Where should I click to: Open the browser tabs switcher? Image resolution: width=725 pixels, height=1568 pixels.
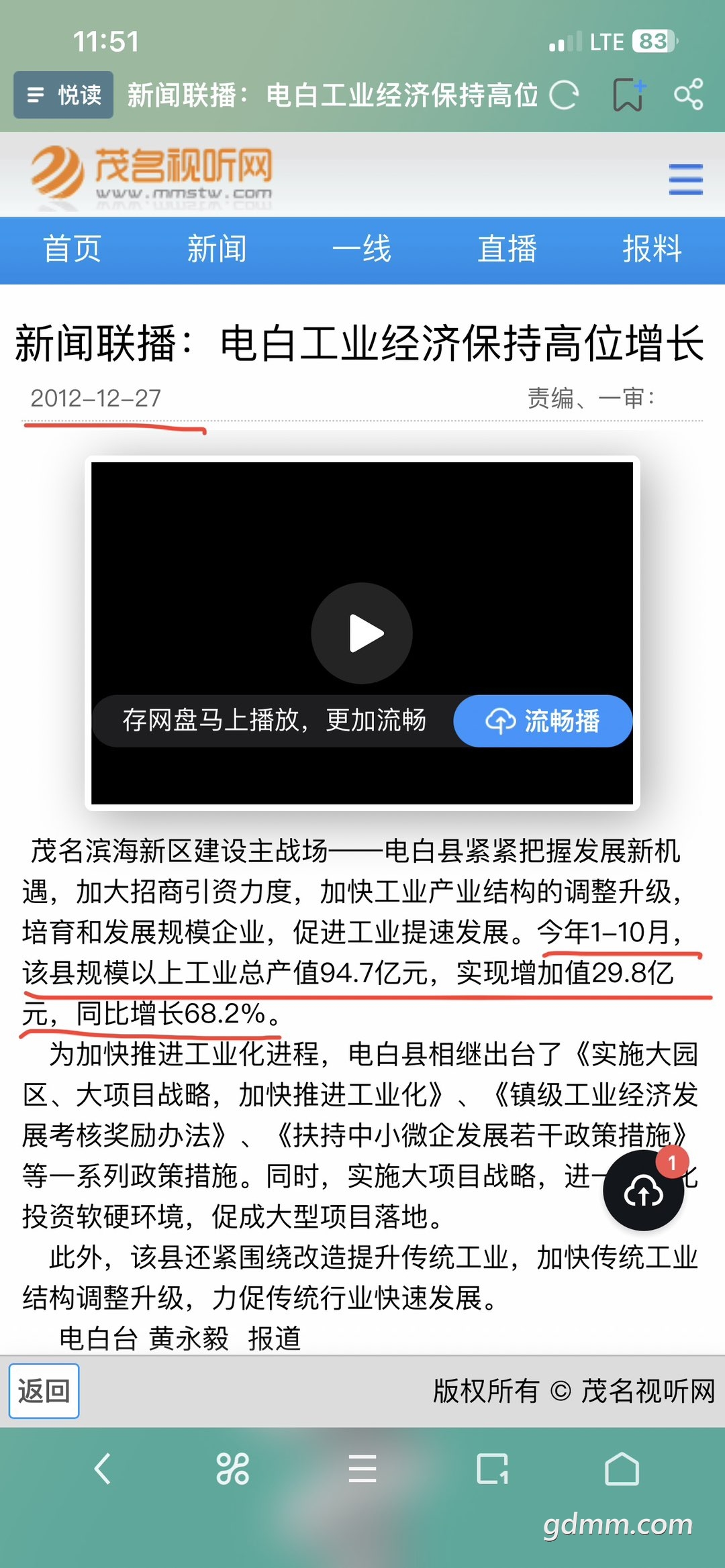point(493,1469)
